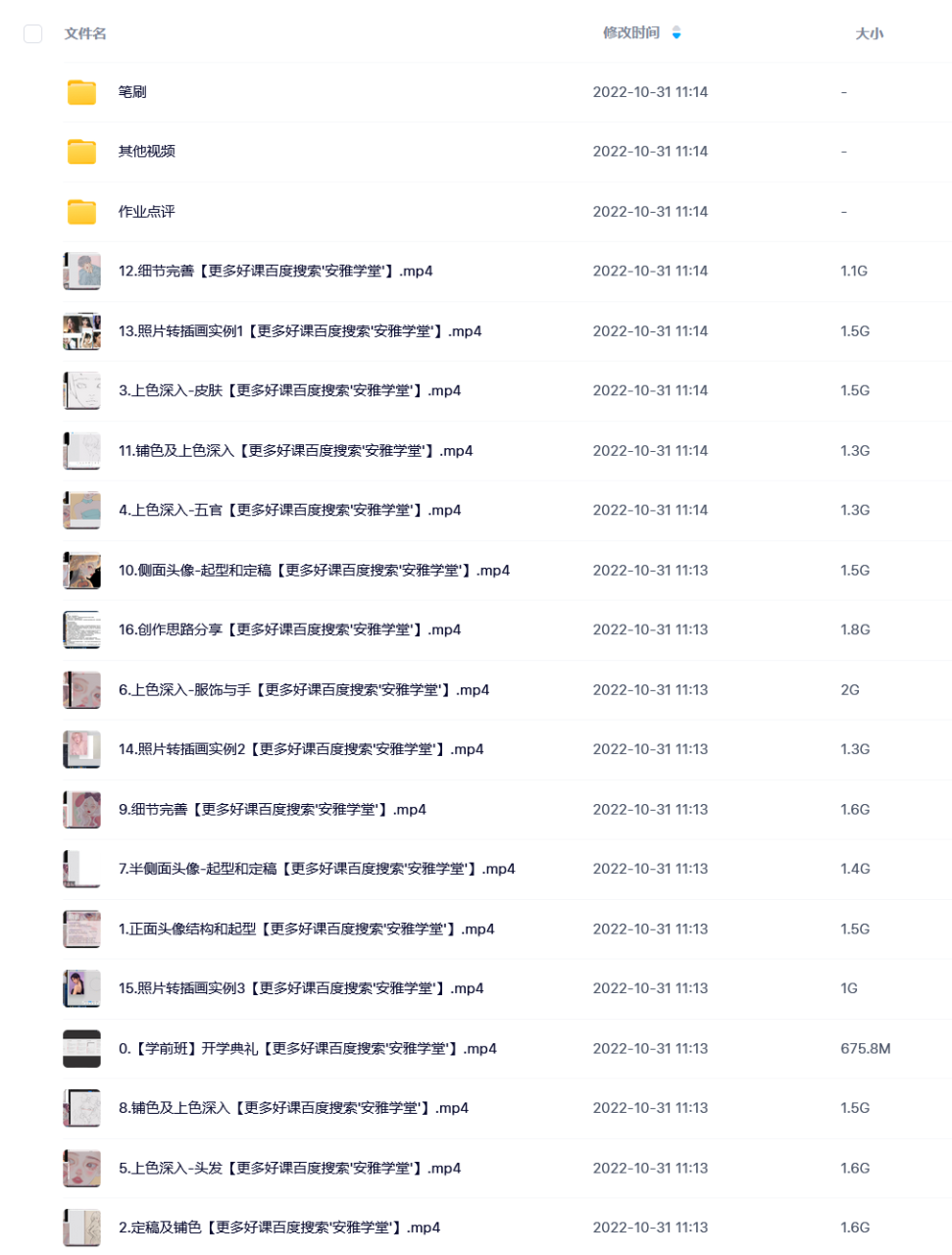Open 1.正面头像结构和起型 video

[x=306, y=929]
